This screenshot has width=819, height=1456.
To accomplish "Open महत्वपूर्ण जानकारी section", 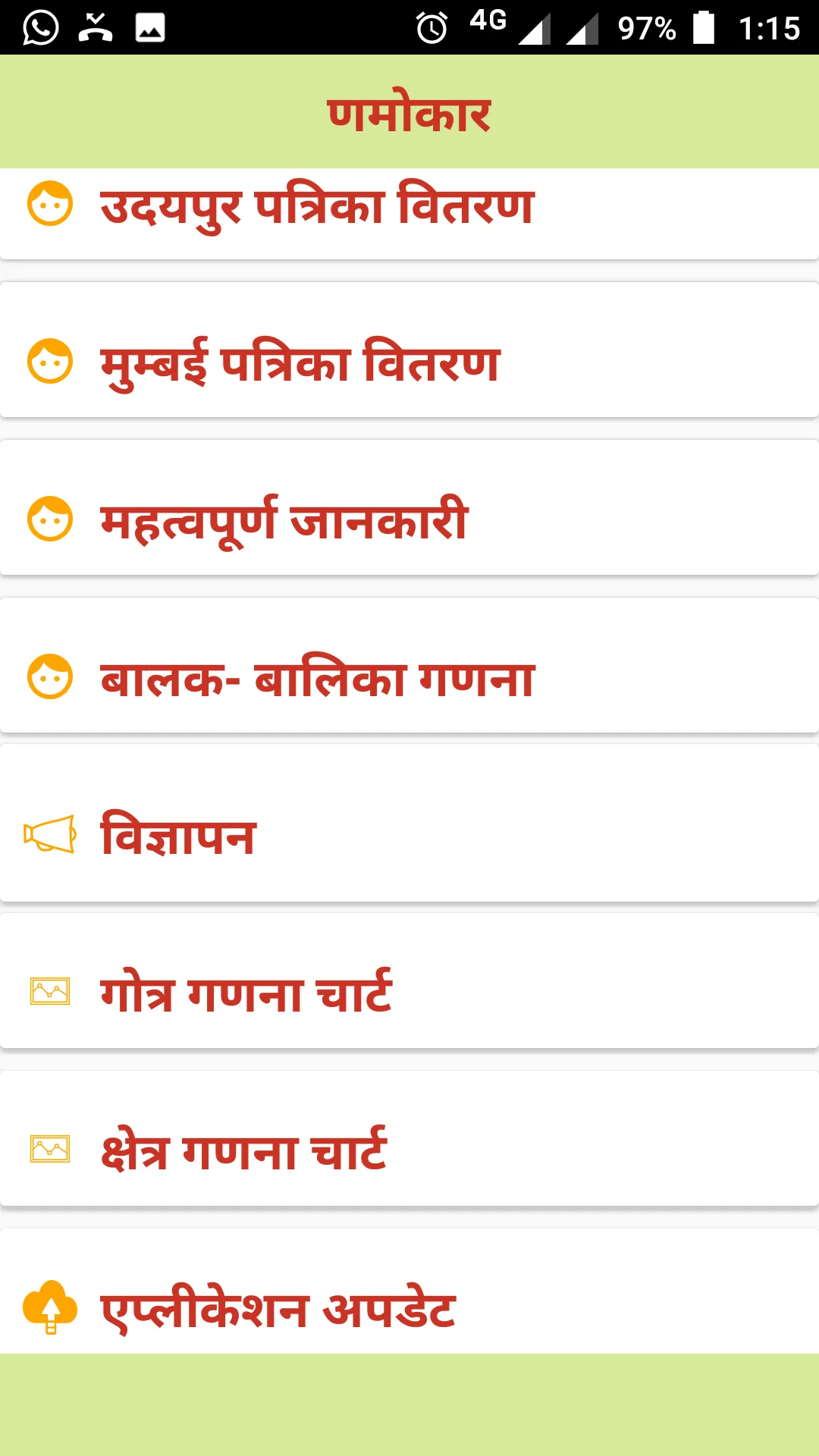I will click(x=409, y=507).
